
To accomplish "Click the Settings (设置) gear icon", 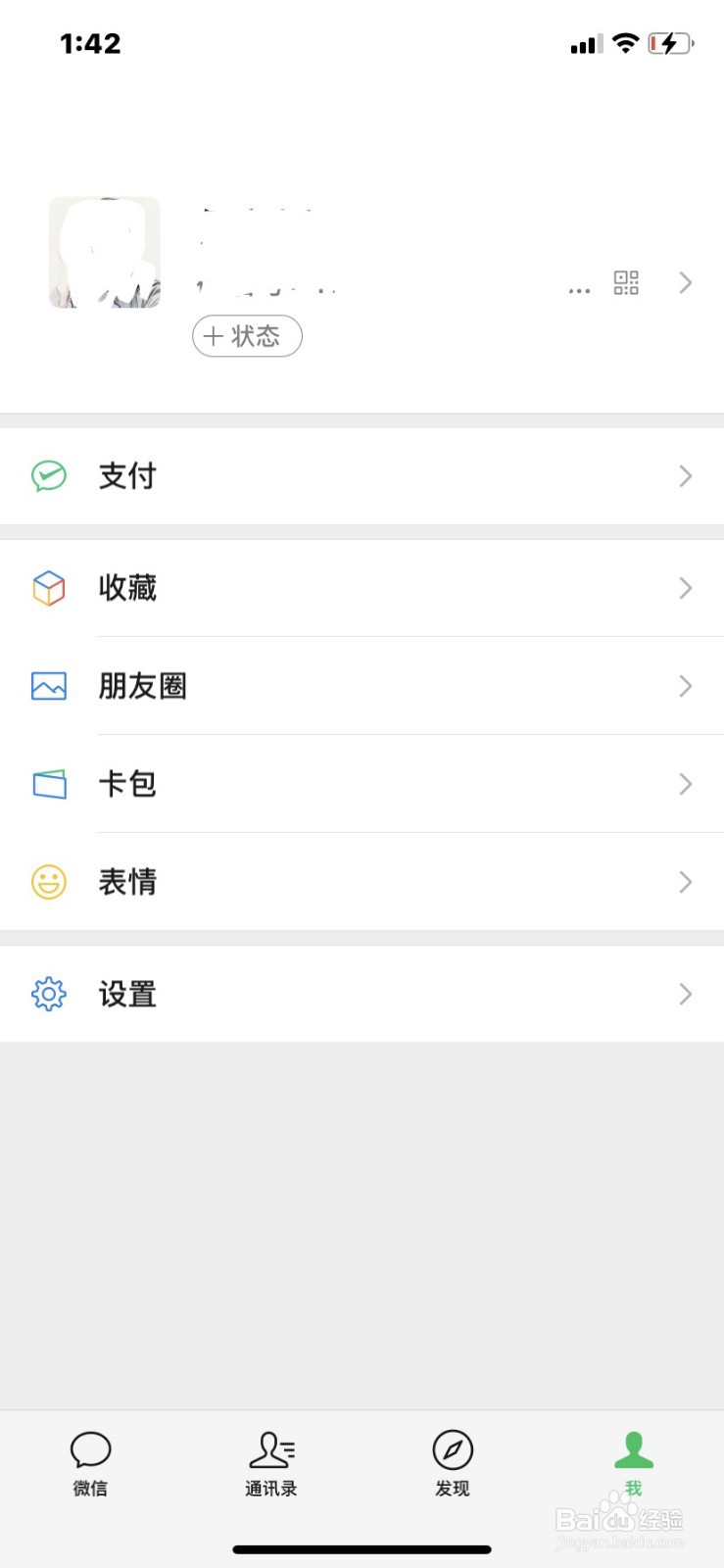I will (x=49, y=994).
